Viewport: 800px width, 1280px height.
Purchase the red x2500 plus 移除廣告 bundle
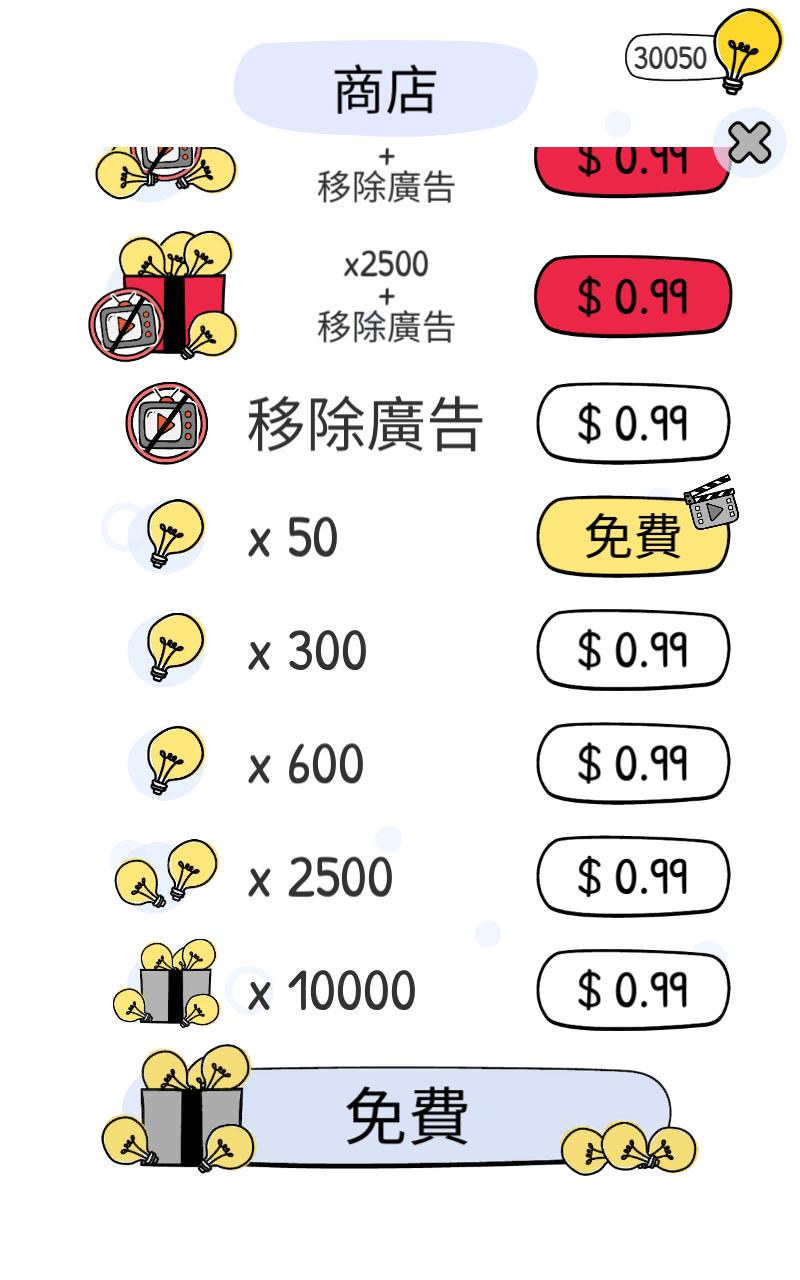[x=630, y=295]
